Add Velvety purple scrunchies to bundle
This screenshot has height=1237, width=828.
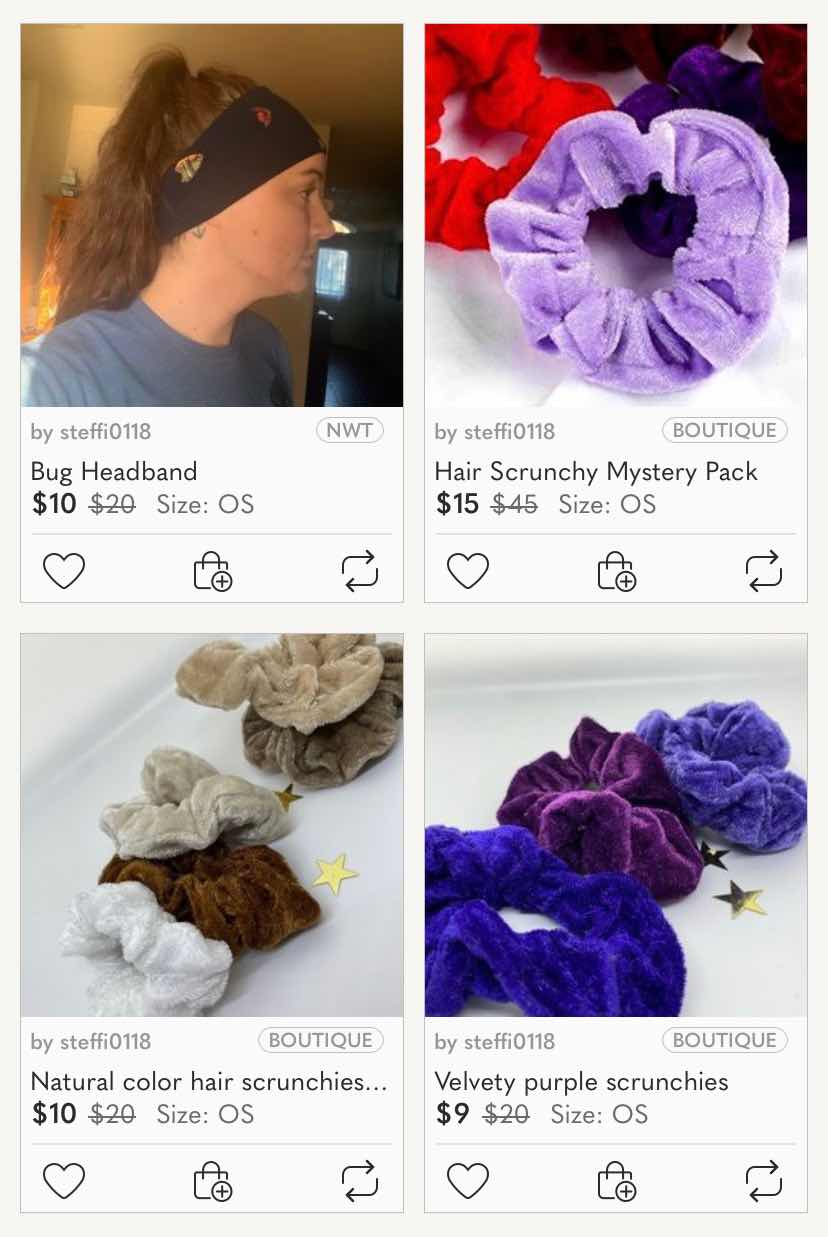[616, 1181]
